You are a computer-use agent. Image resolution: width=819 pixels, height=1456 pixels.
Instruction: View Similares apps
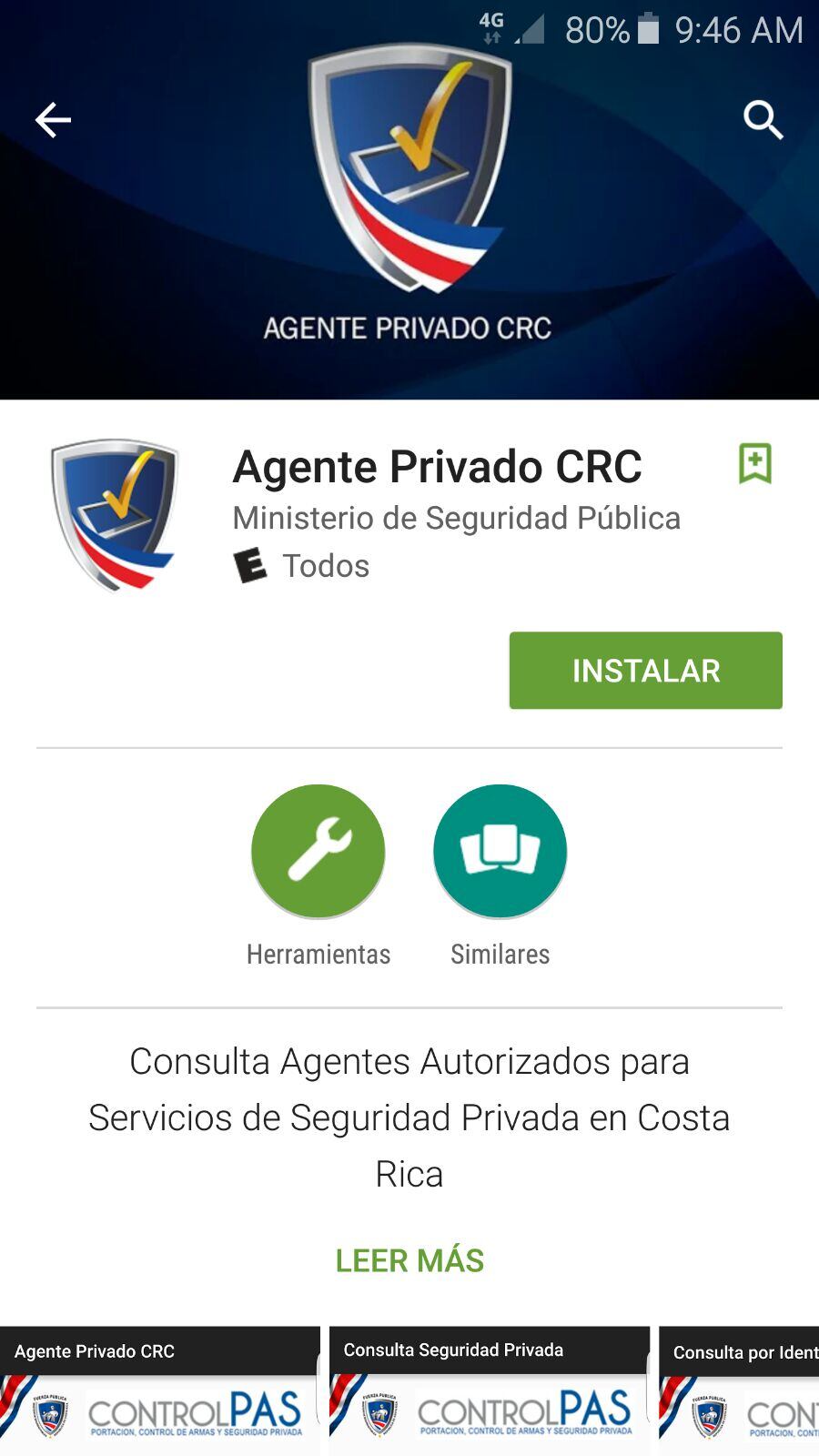[500, 852]
